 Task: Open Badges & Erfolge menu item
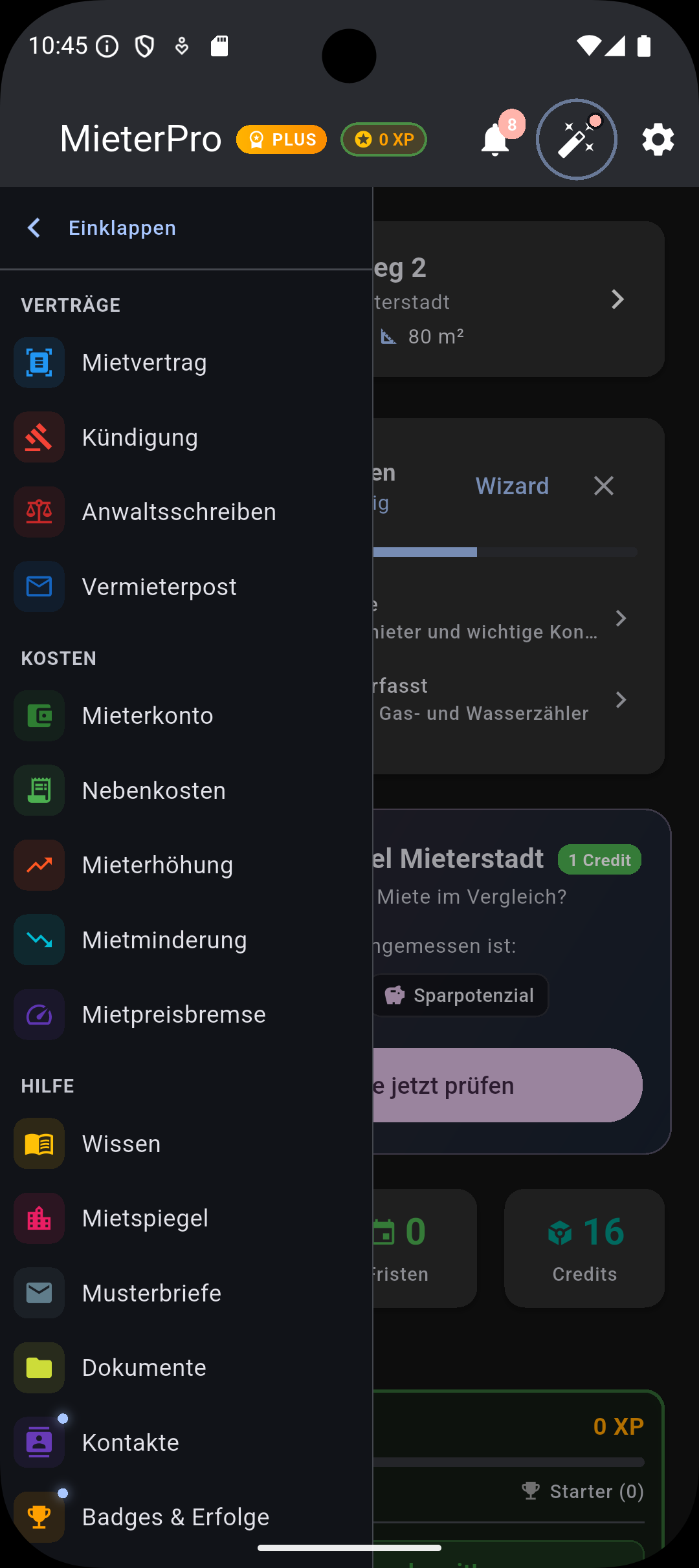click(175, 1517)
